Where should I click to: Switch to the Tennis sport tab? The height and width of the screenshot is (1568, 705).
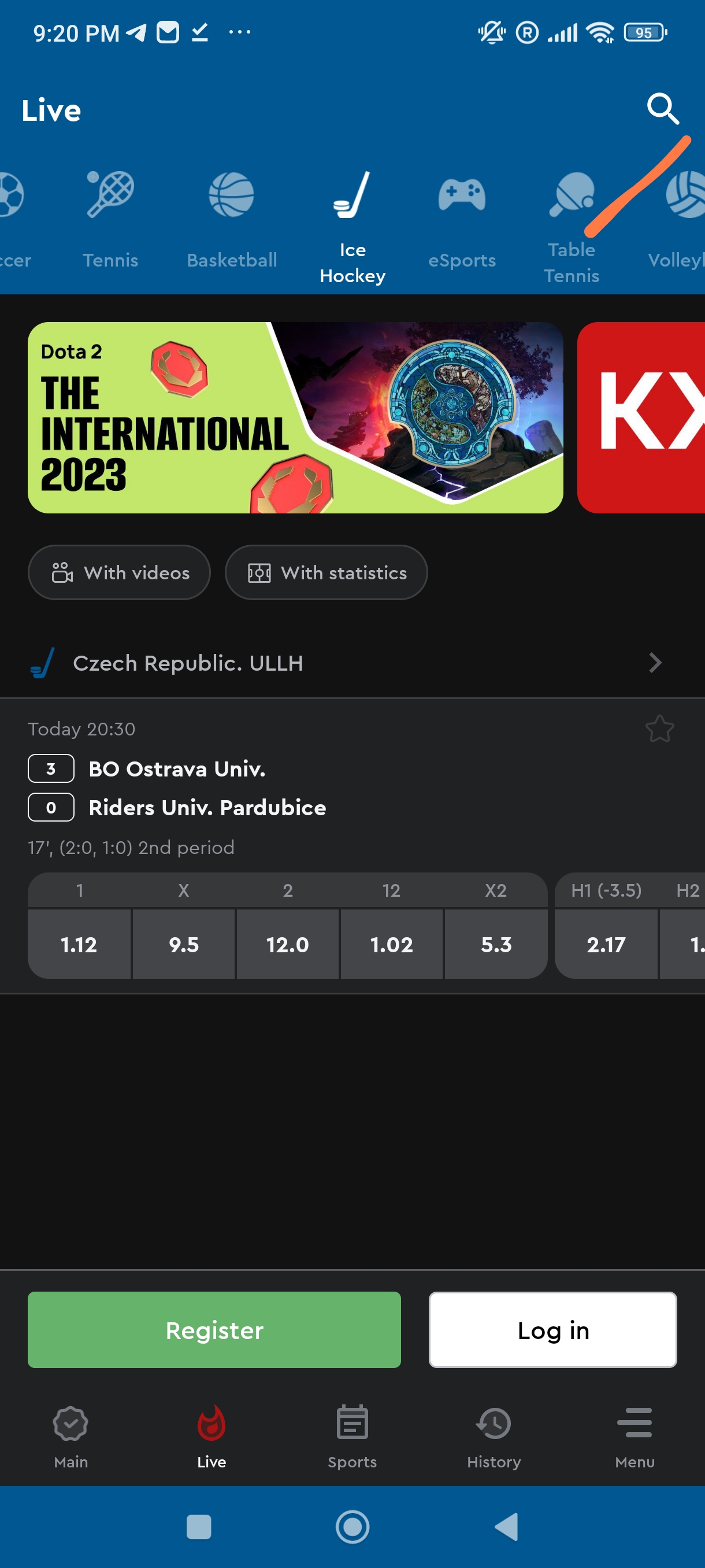[110, 219]
